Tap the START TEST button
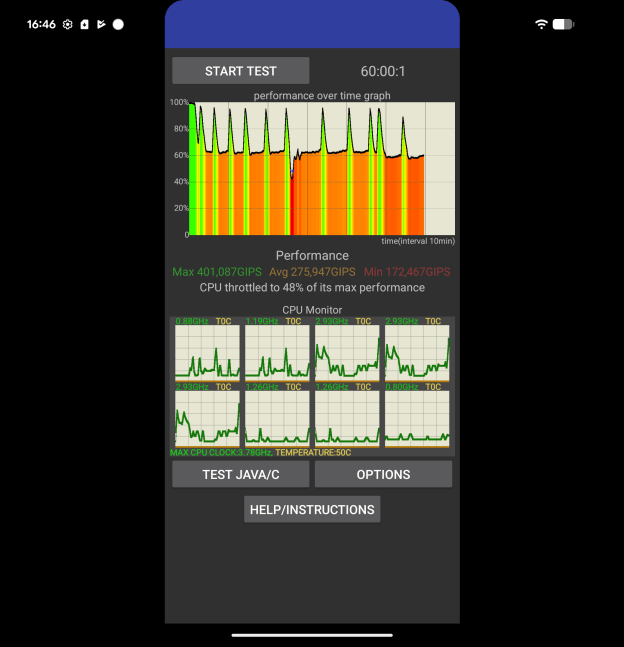The width and height of the screenshot is (624, 647). (240, 71)
